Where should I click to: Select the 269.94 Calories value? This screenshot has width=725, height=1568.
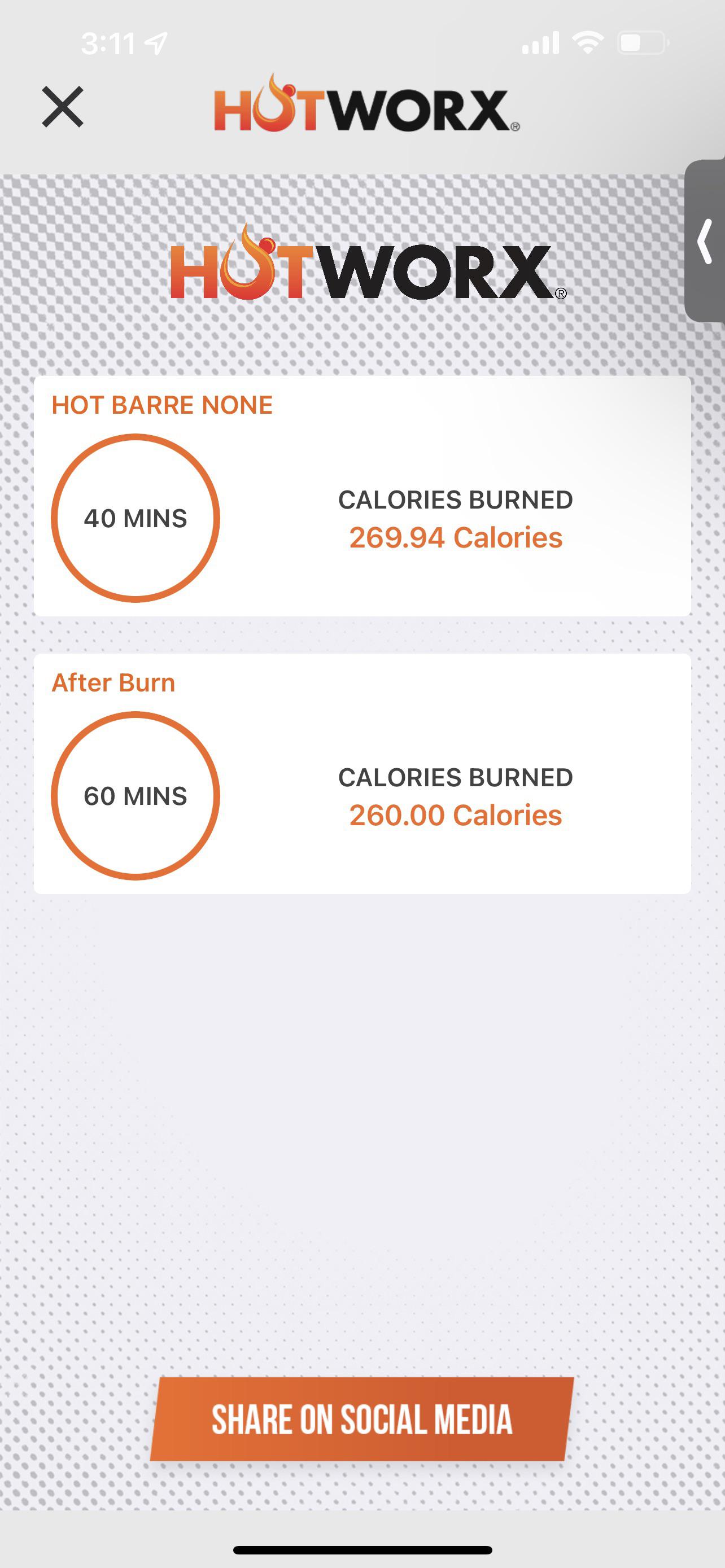click(455, 538)
